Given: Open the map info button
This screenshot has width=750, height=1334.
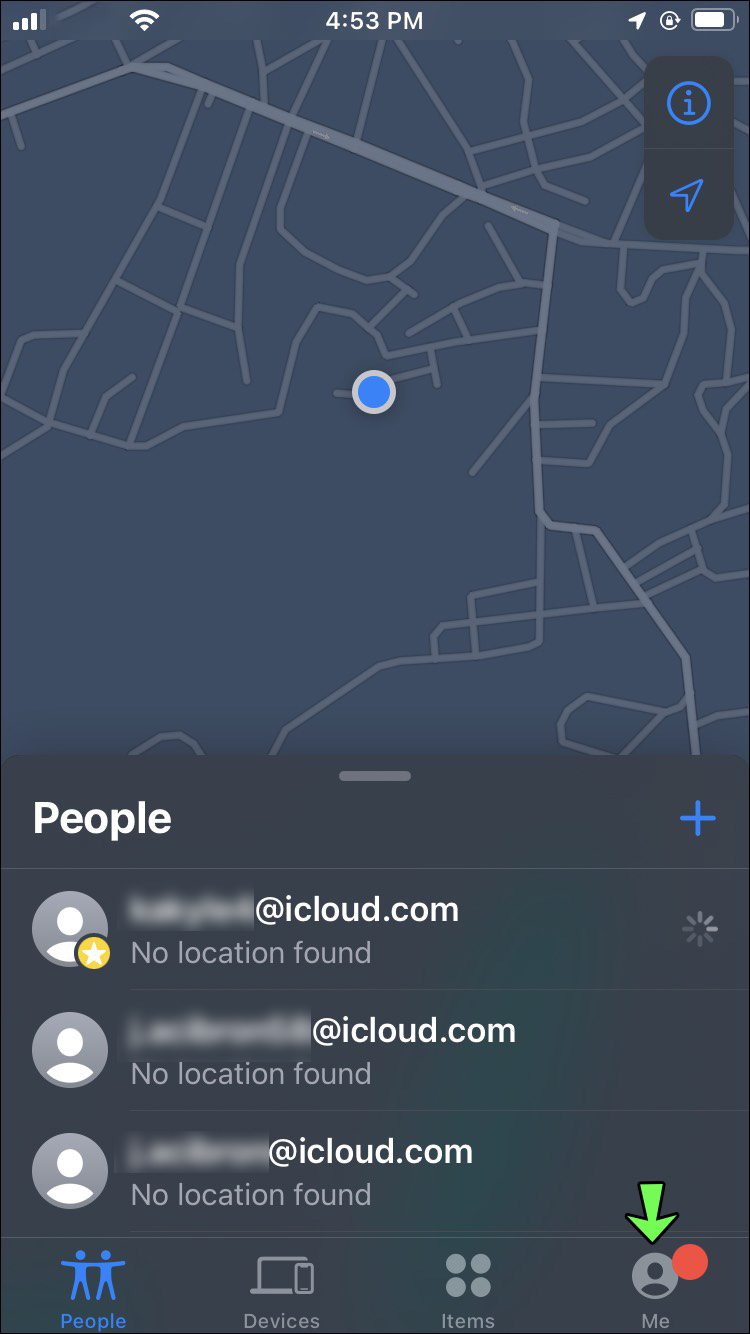Looking at the screenshot, I should (x=688, y=103).
